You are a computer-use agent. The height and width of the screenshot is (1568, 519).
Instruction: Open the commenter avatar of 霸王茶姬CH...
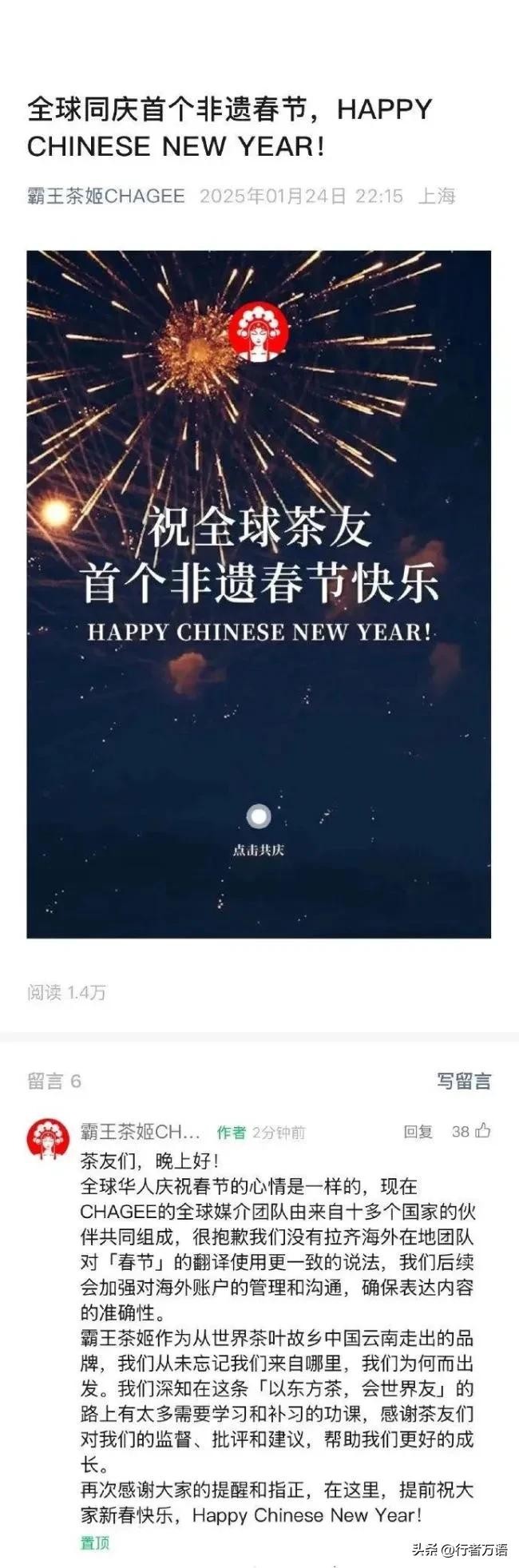click(x=48, y=1139)
